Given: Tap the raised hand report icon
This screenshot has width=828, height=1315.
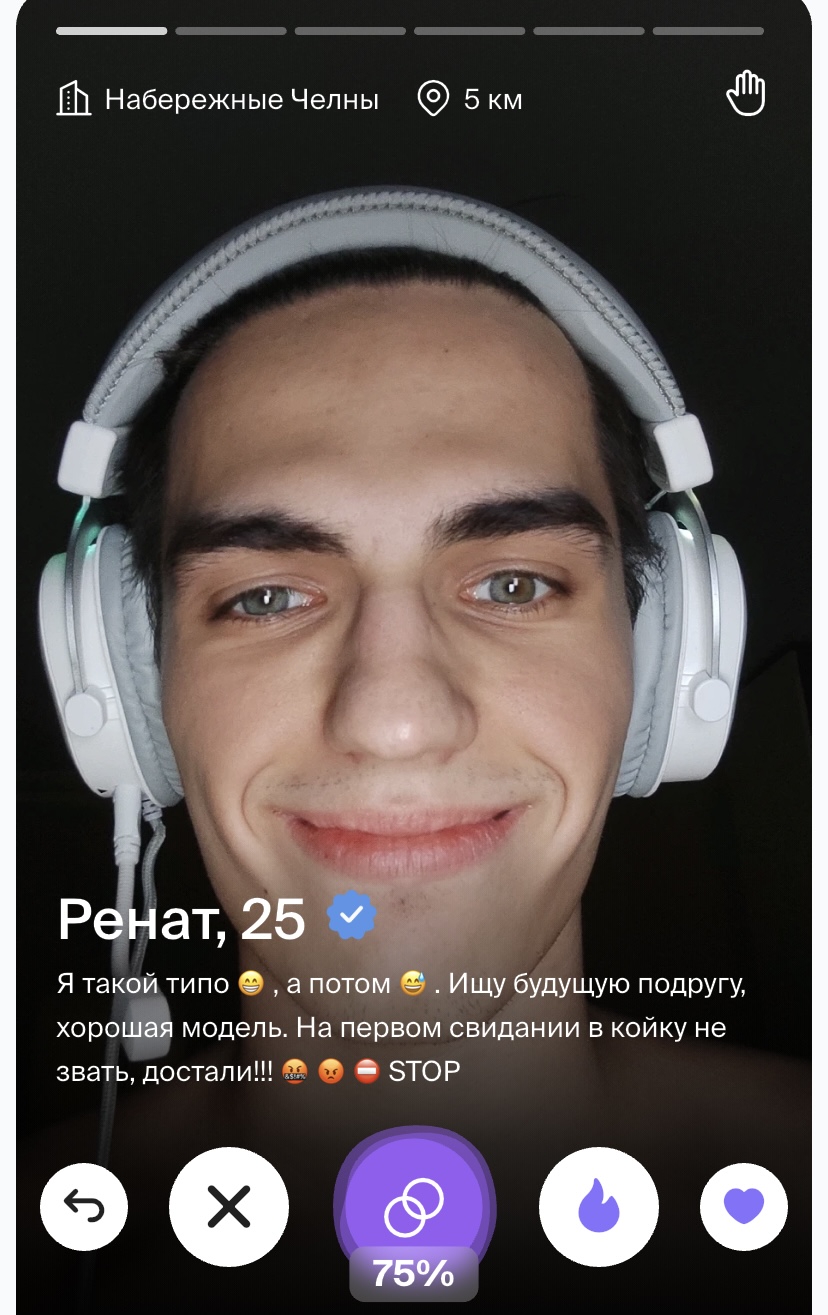Looking at the screenshot, I should point(745,94).
